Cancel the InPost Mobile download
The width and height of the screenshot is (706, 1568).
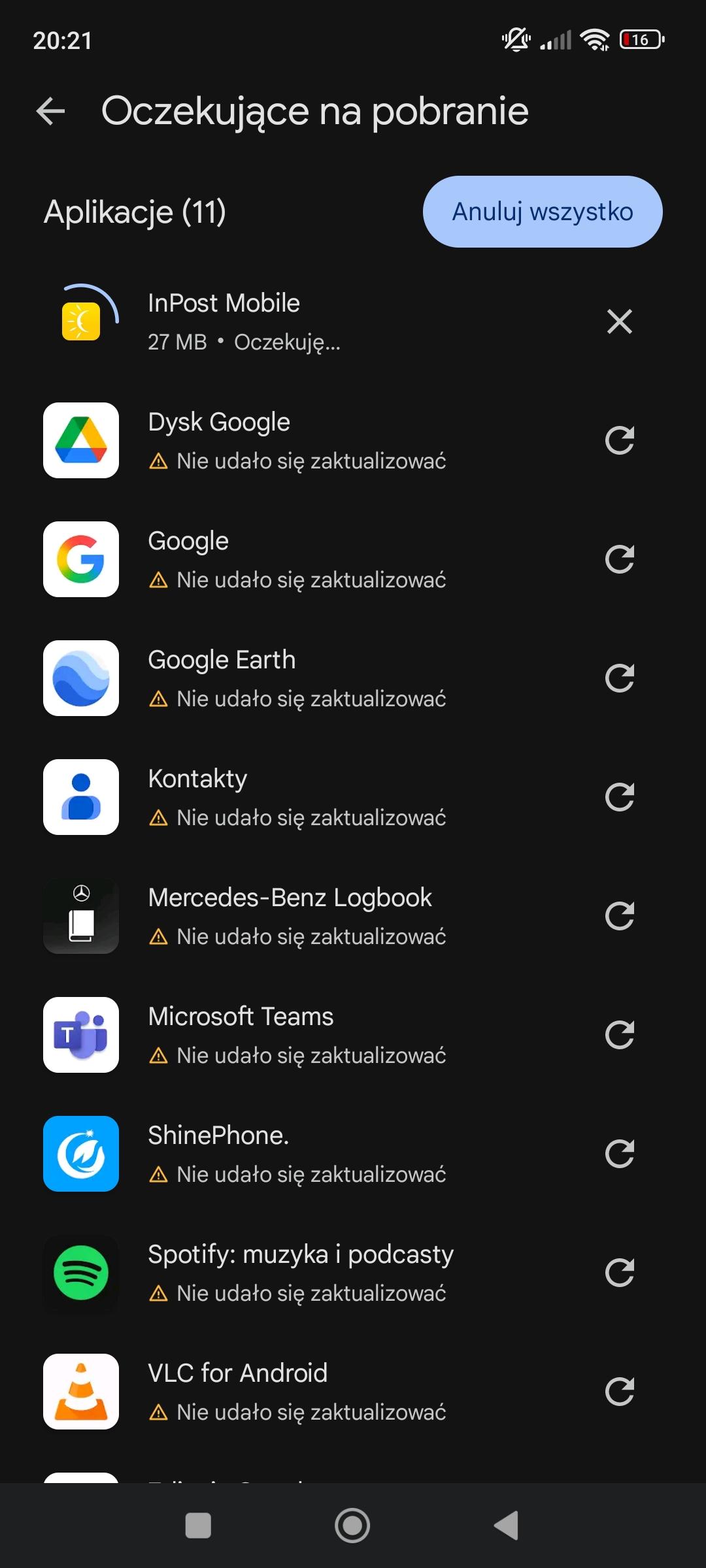619,321
